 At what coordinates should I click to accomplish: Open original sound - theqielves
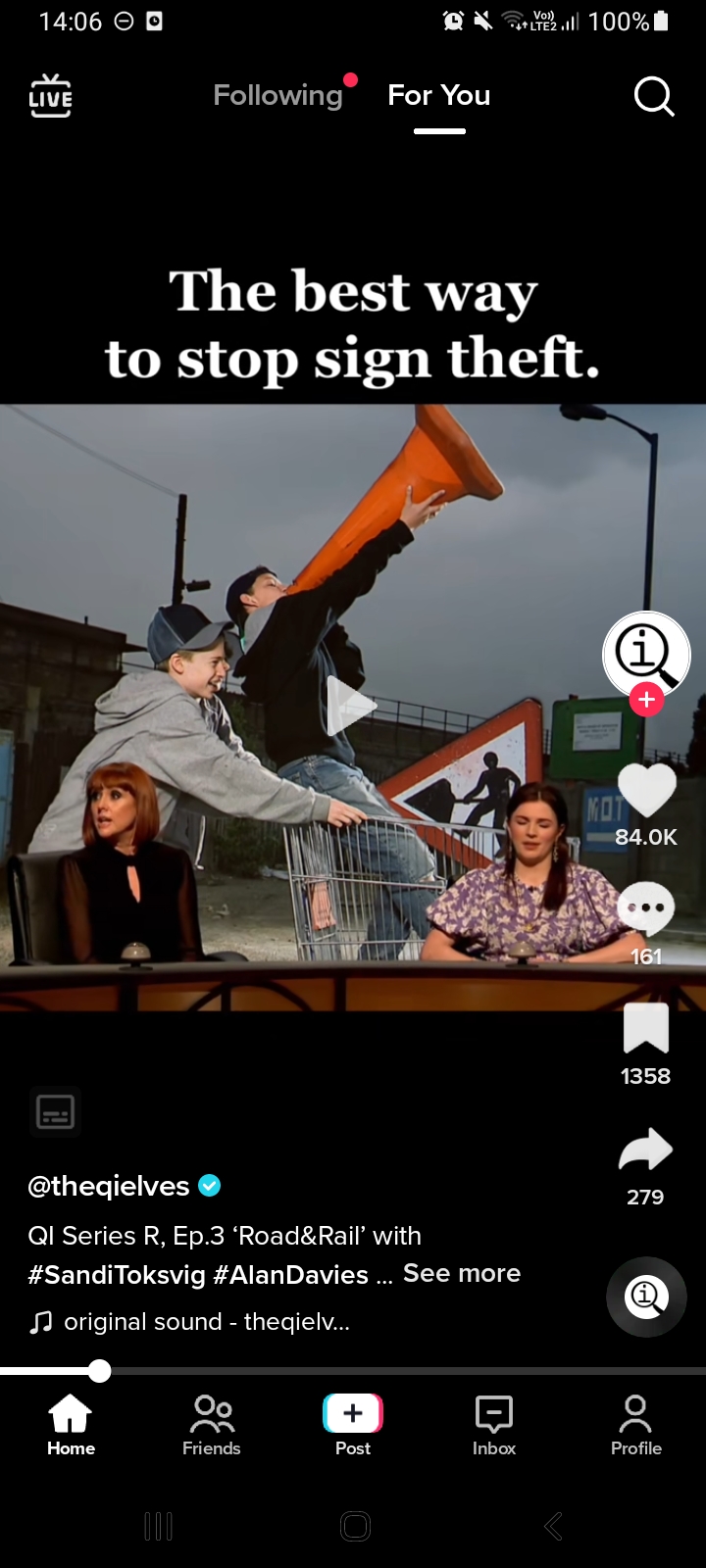click(206, 1322)
